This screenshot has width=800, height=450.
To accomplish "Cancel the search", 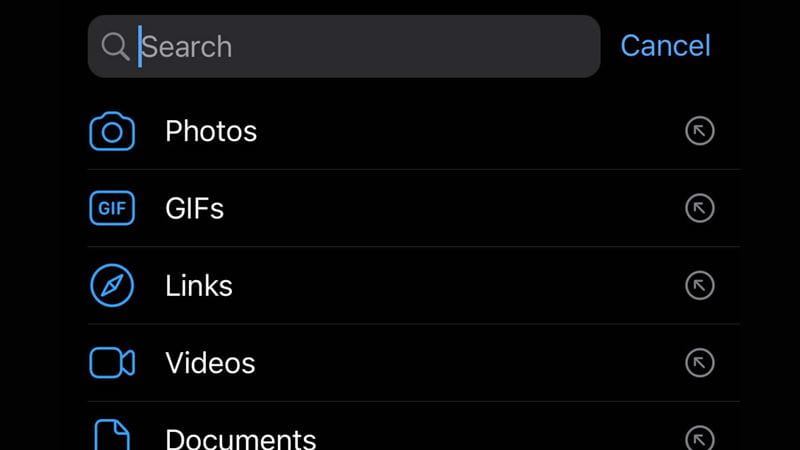I will click(665, 46).
